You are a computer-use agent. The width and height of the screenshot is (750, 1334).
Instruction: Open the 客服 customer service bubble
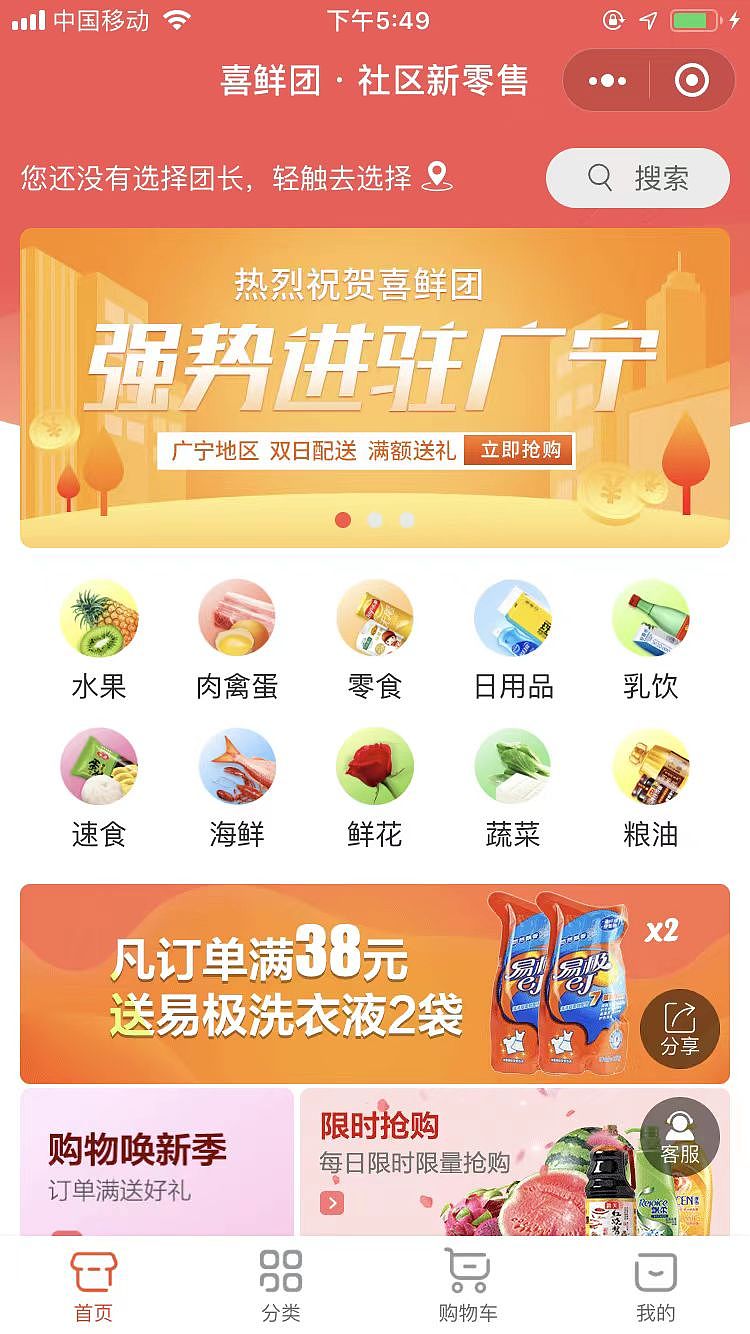pos(679,1136)
